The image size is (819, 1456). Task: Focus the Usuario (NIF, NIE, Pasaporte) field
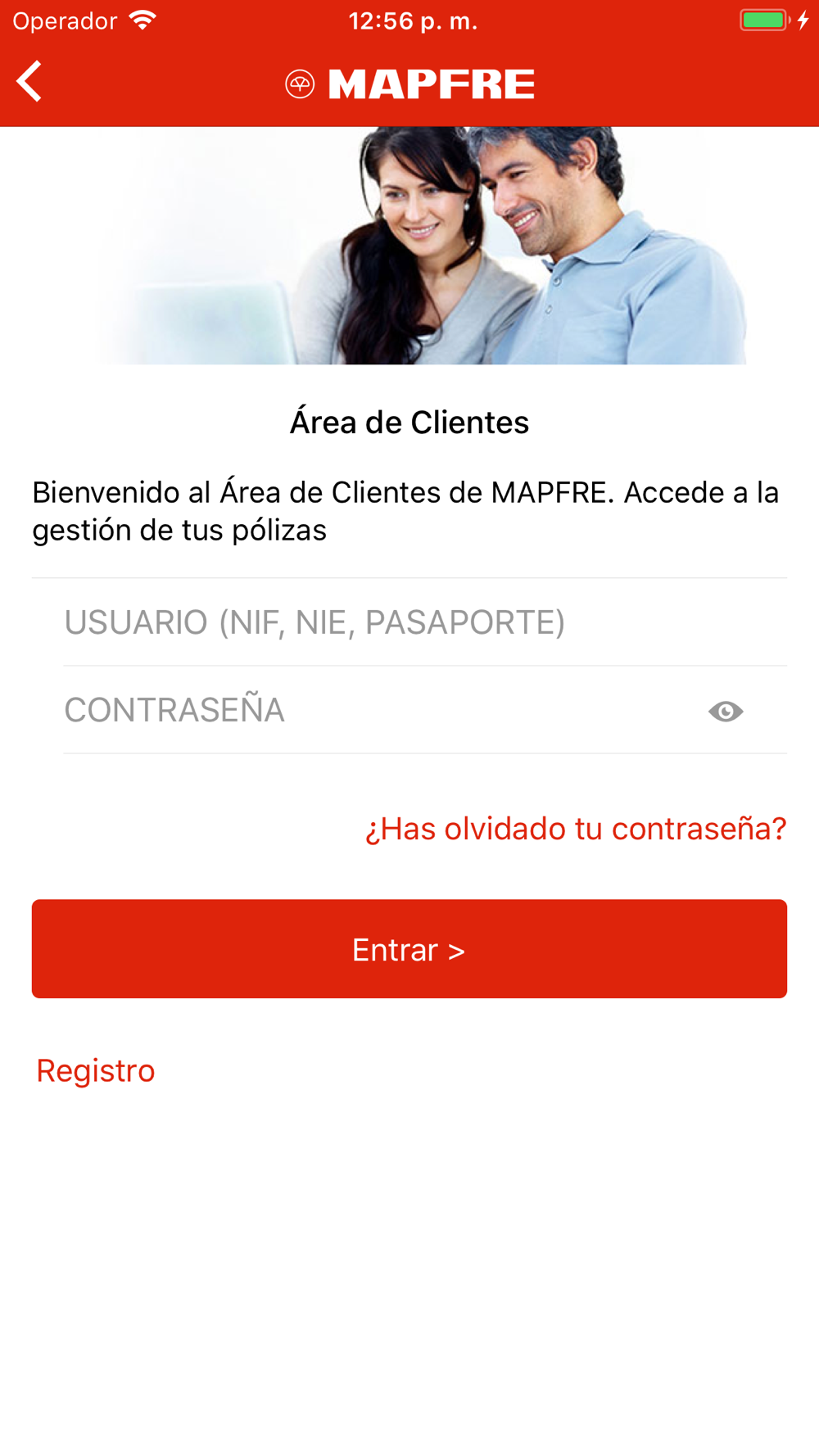(x=409, y=622)
